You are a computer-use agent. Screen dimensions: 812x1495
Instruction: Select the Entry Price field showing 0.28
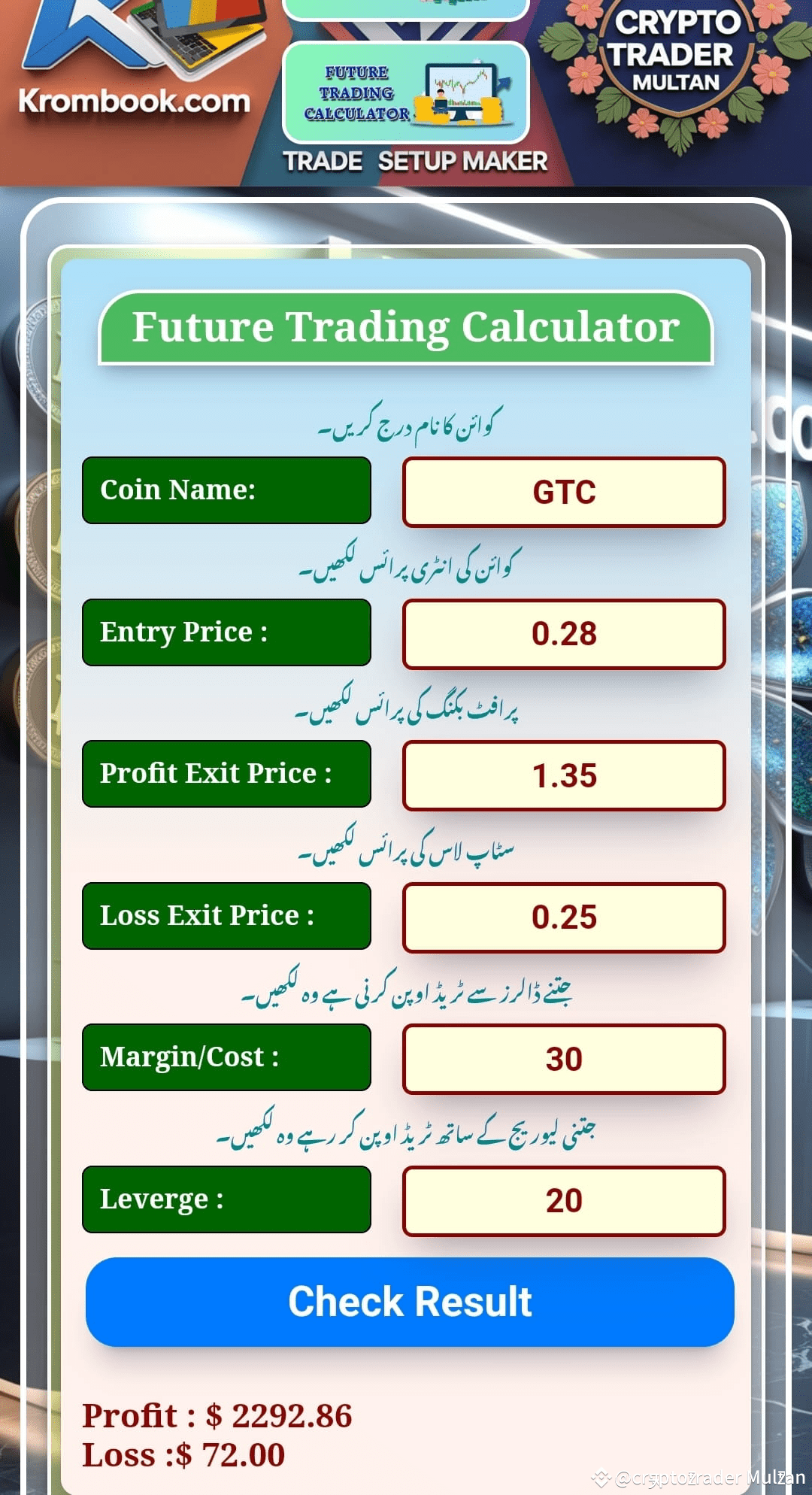pos(563,634)
